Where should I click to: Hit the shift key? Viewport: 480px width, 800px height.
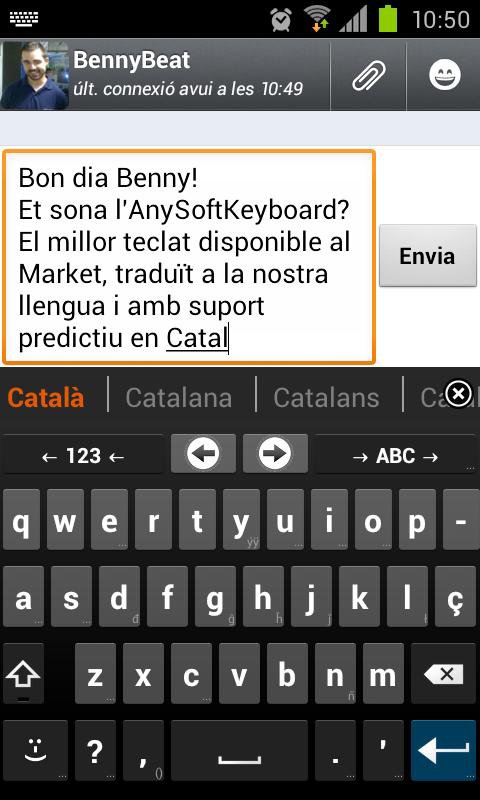23,674
